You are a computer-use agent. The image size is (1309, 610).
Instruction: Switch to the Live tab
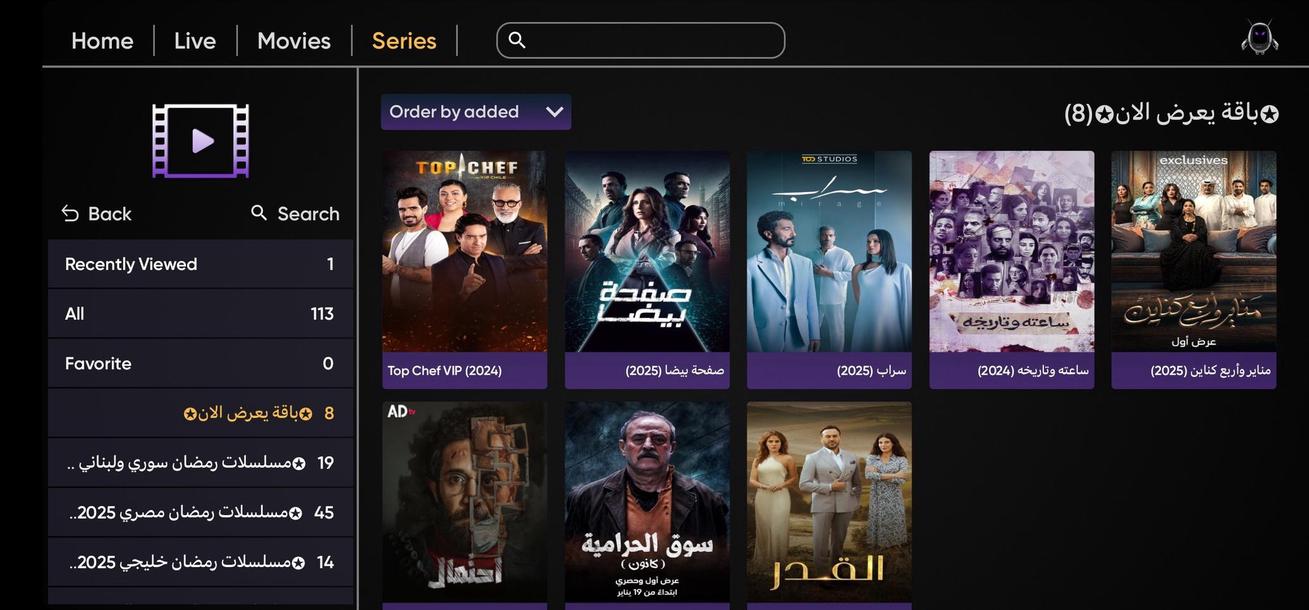[195, 41]
